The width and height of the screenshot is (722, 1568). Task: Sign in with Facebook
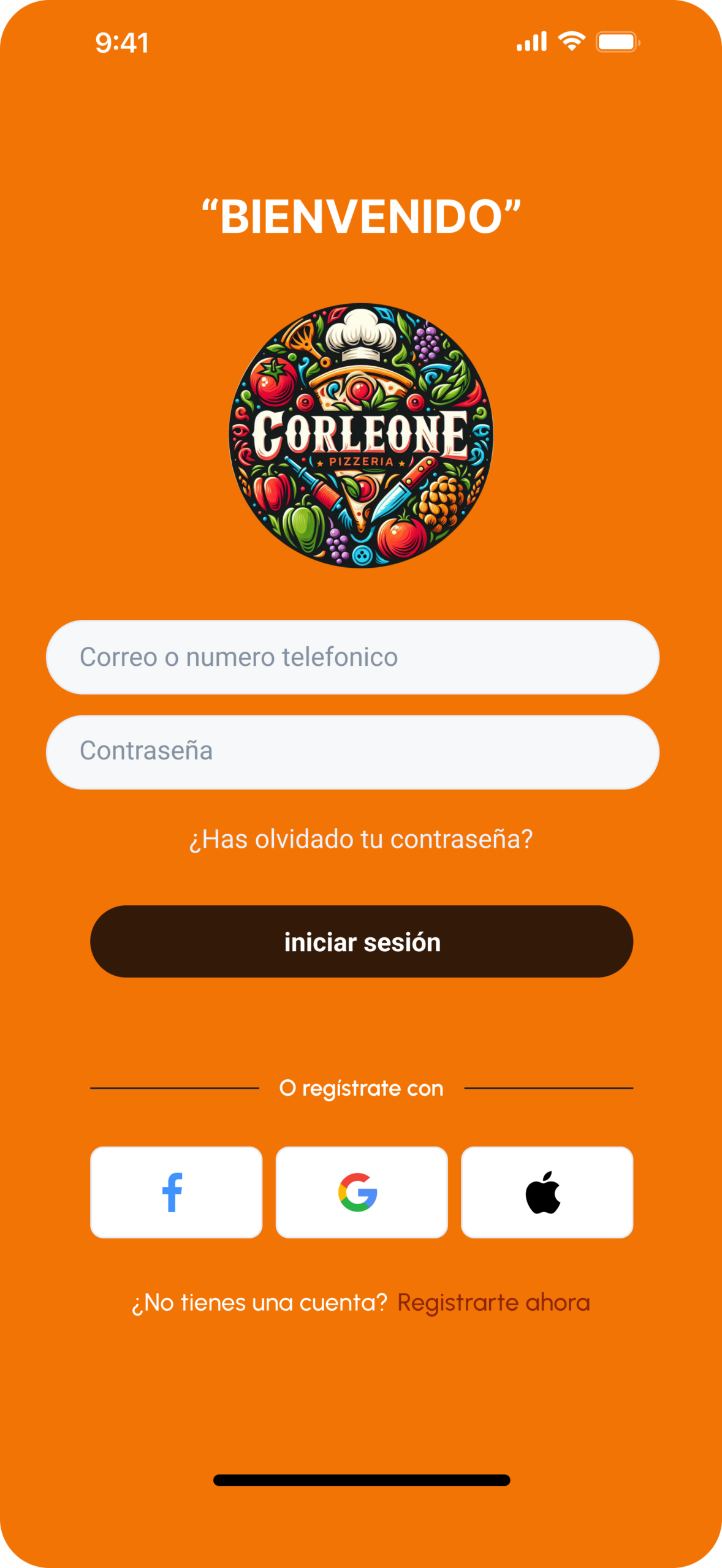(176, 1192)
